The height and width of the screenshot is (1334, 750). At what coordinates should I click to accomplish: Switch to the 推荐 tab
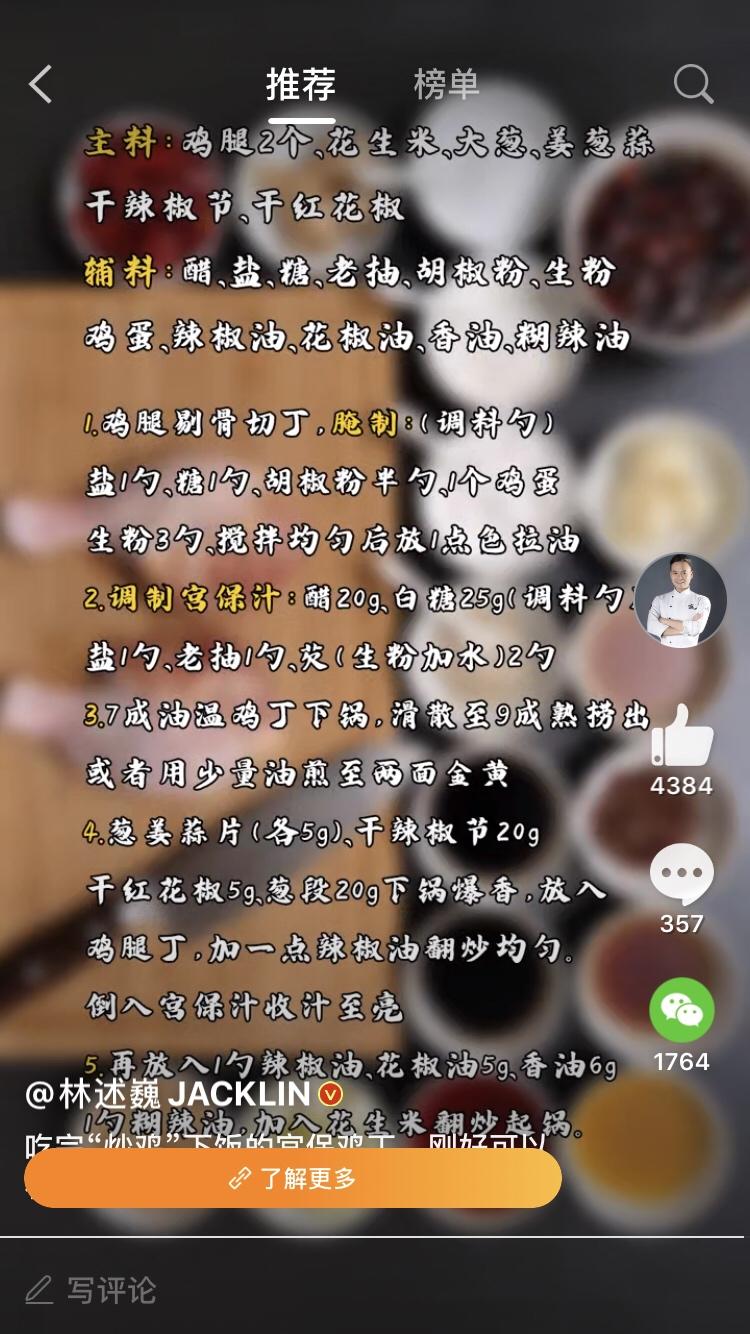pos(301,85)
